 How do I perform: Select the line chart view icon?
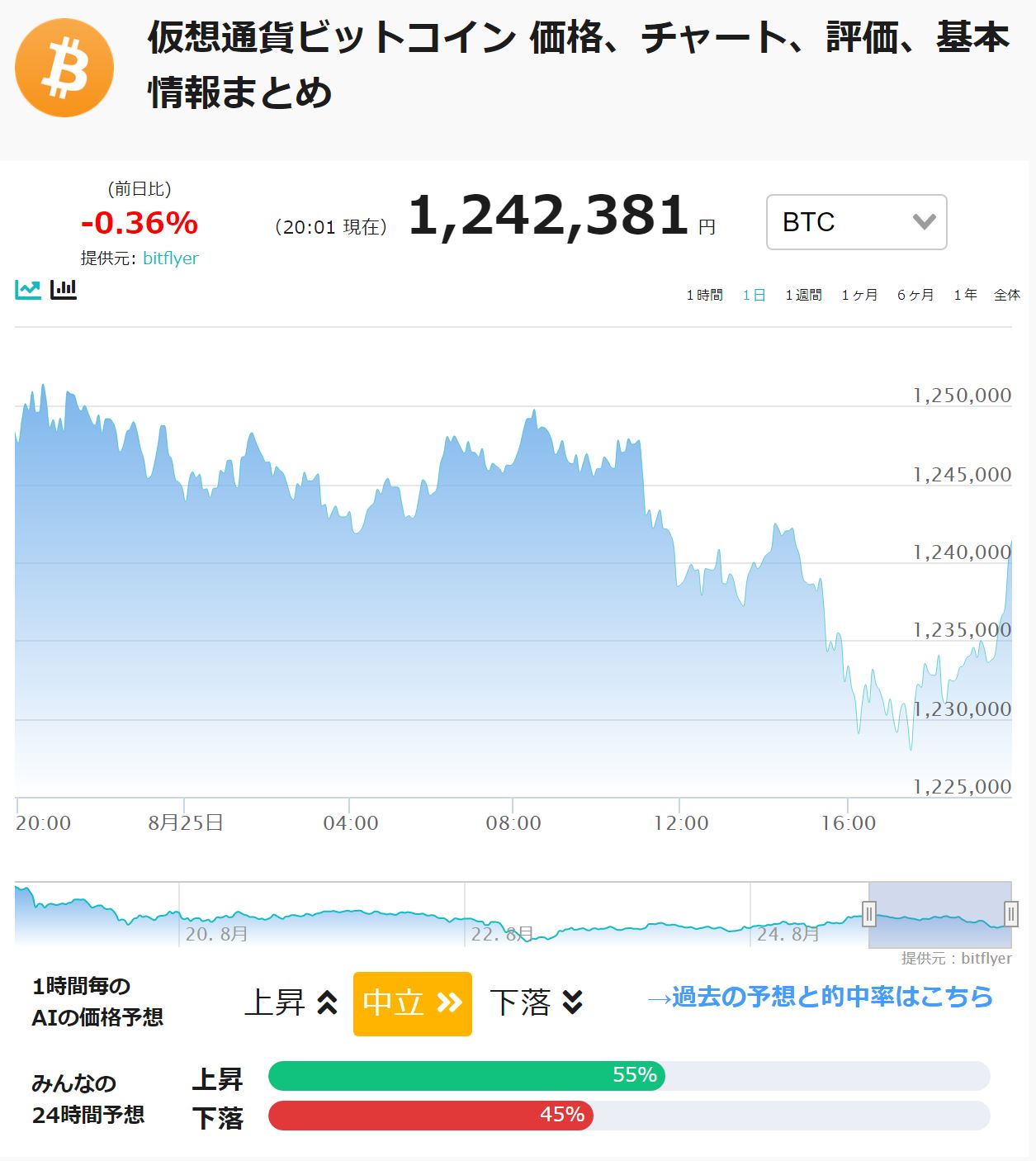click(27, 289)
